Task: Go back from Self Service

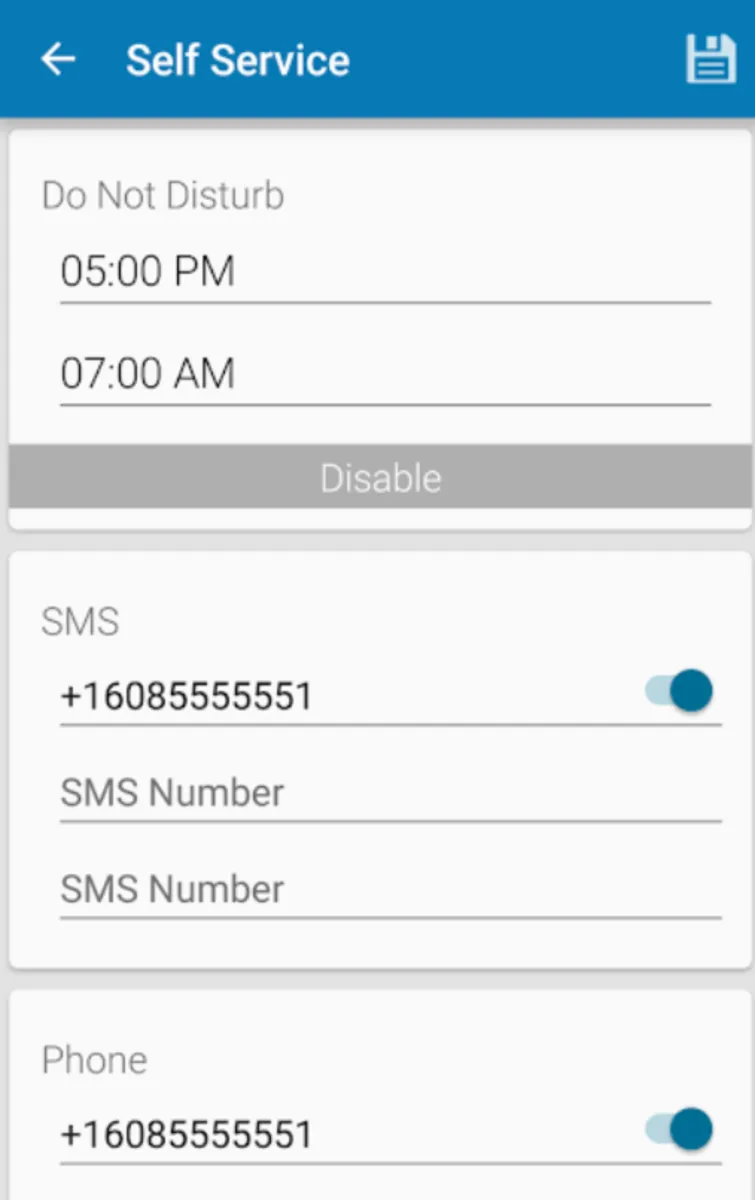Action: (58, 60)
